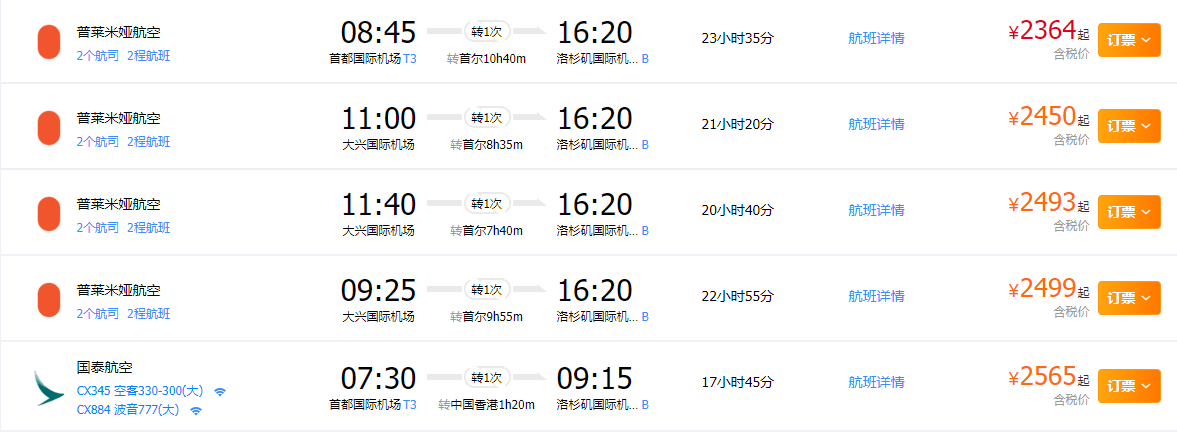View 航班详情 for the 09:25 flight

pos(876,296)
